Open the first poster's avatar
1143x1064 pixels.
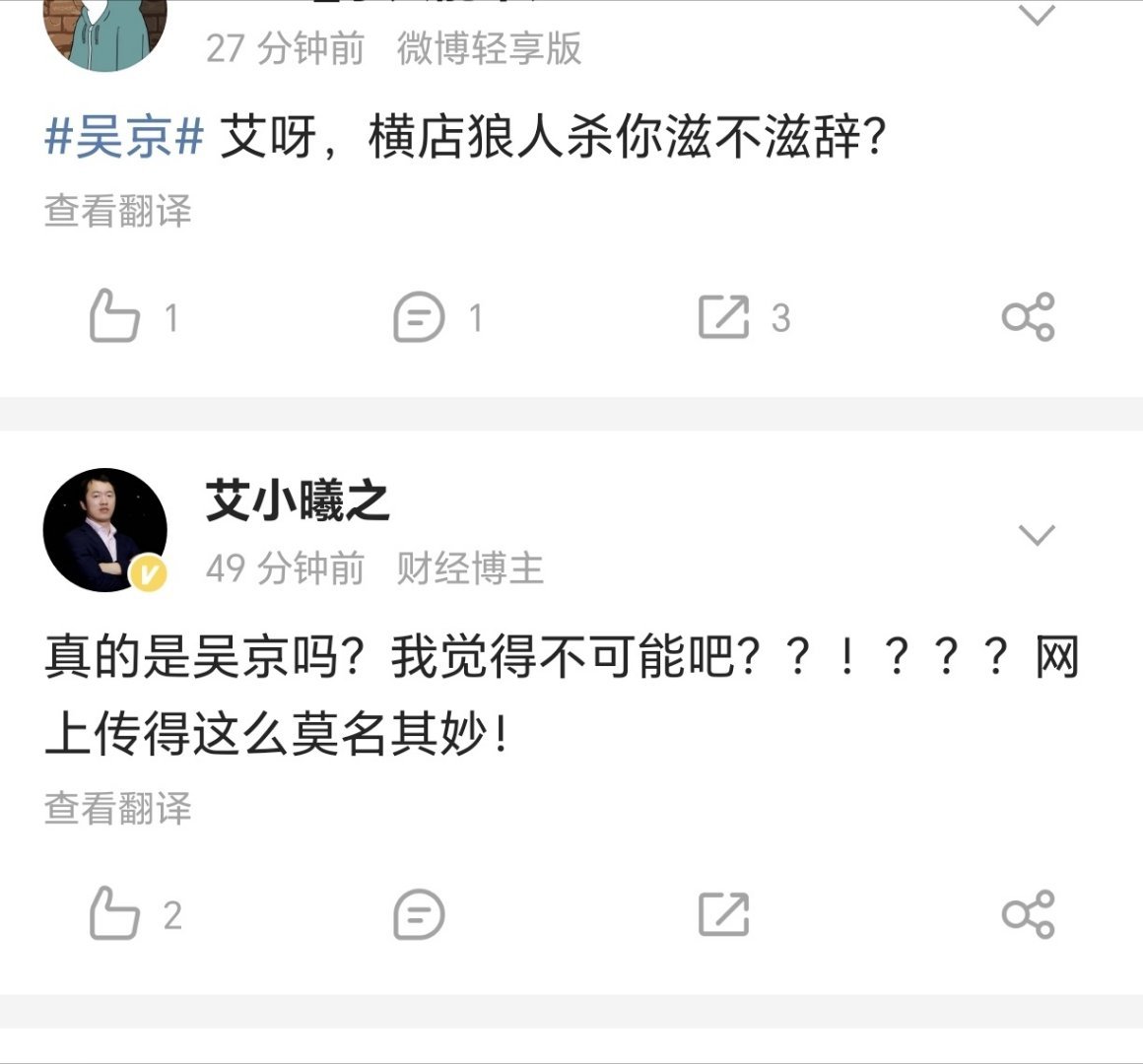click(x=104, y=30)
